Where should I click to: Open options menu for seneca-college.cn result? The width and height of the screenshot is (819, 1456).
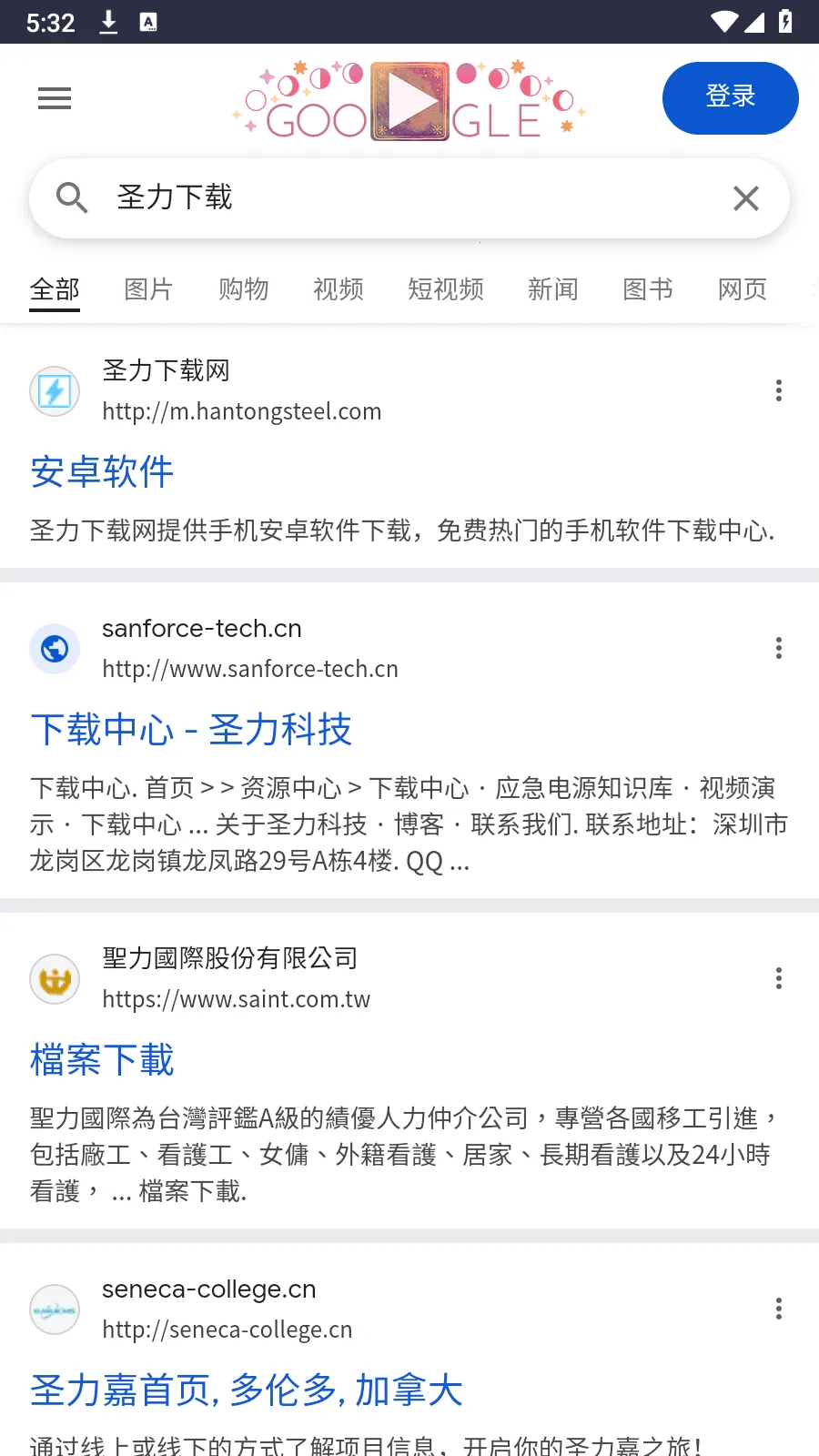click(x=779, y=1309)
